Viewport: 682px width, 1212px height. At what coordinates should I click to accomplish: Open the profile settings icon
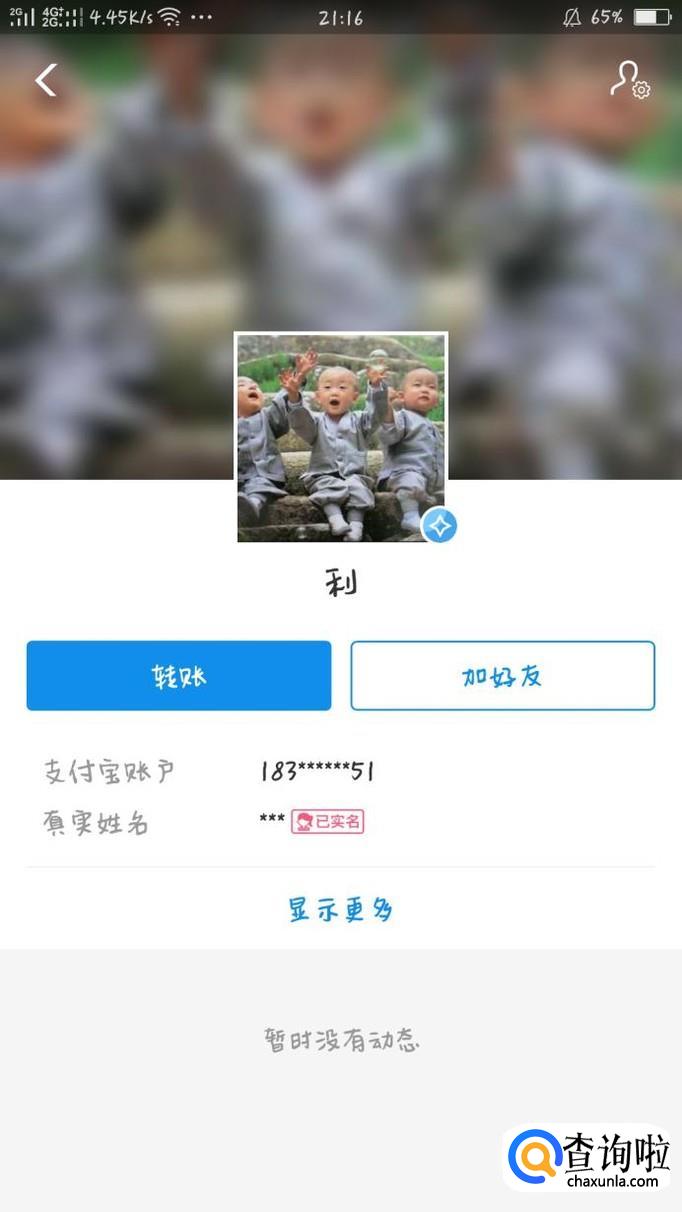[x=630, y=80]
